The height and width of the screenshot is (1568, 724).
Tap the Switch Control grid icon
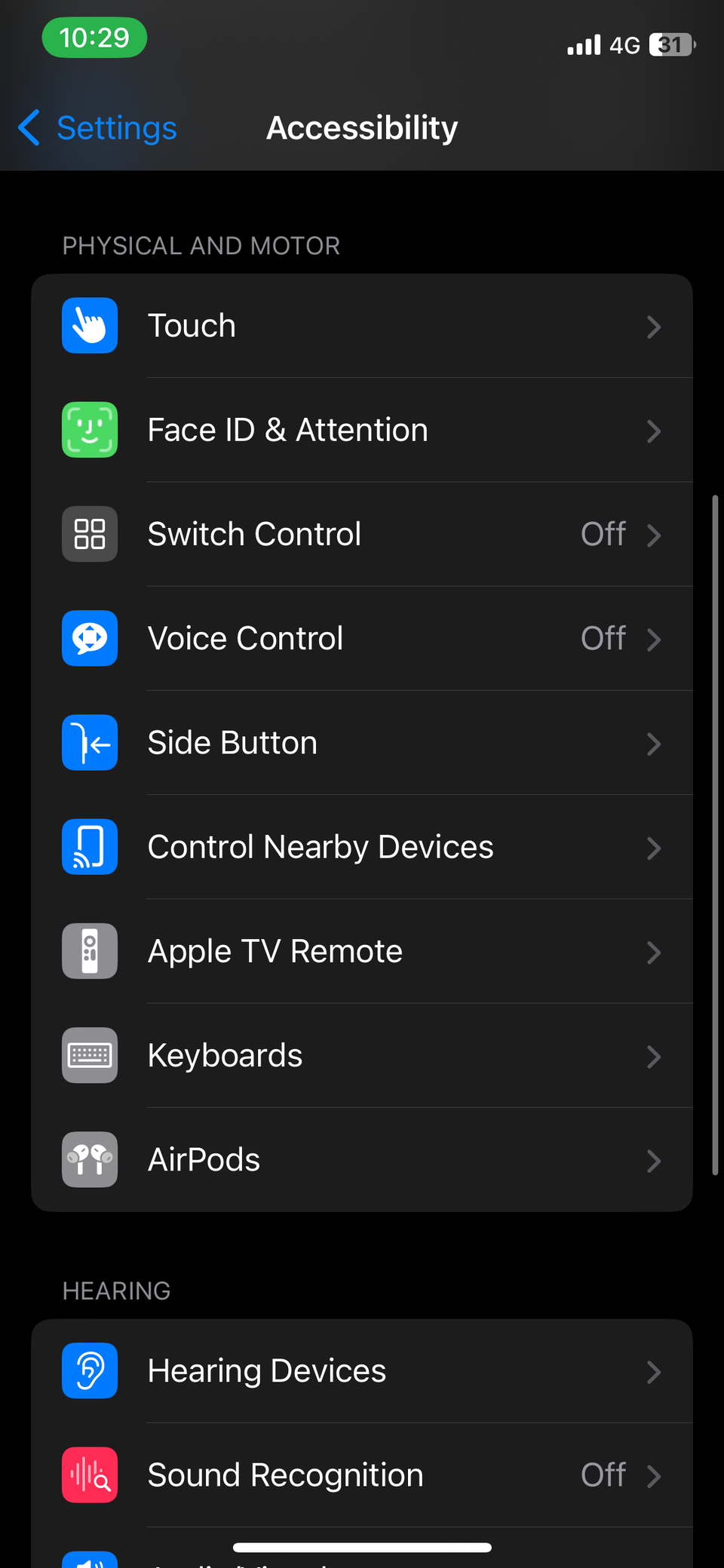click(x=90, y=534)
